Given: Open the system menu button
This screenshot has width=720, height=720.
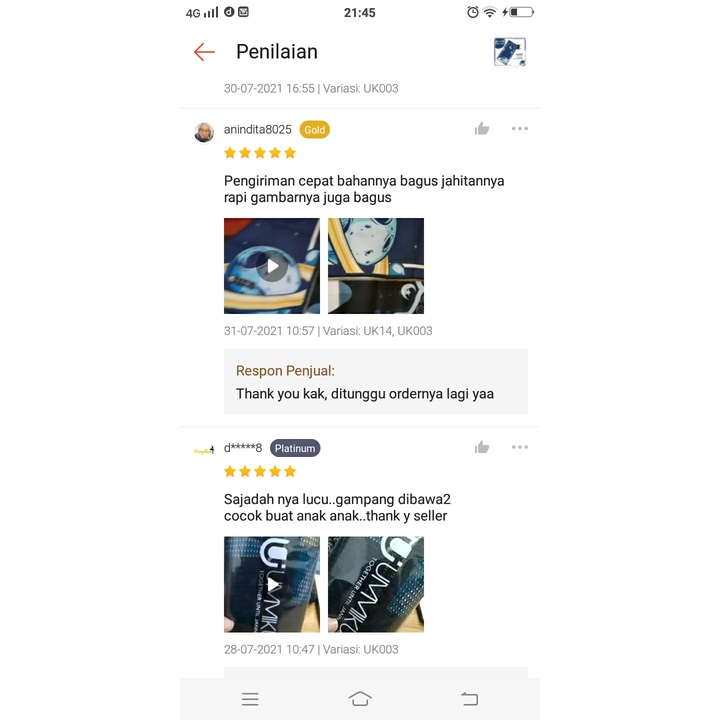Looking at the screenshot, I should 250,699.
